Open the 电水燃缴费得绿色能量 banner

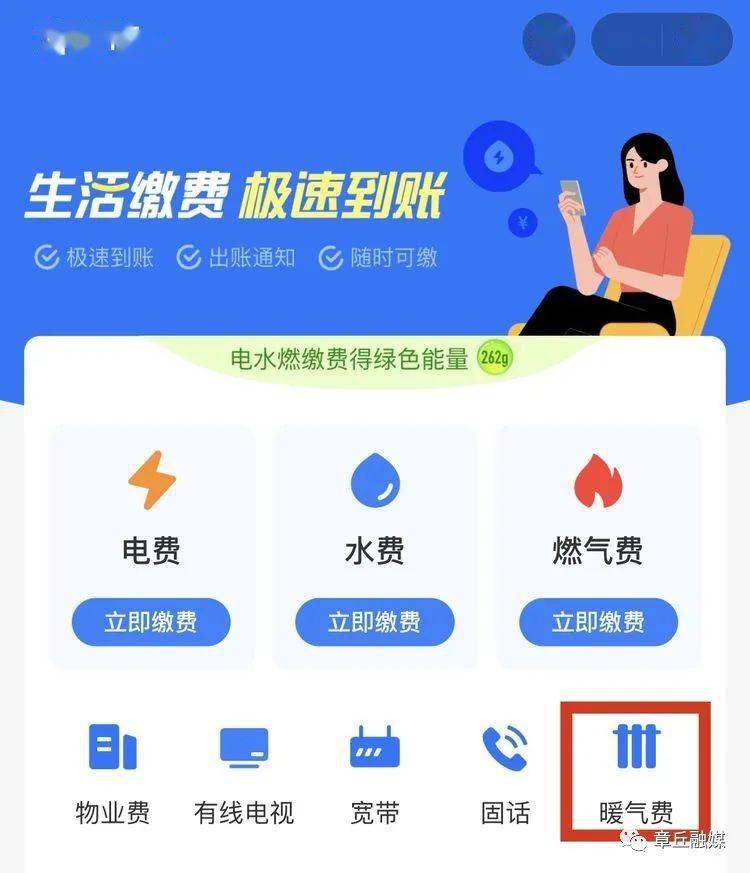[371, 360]
